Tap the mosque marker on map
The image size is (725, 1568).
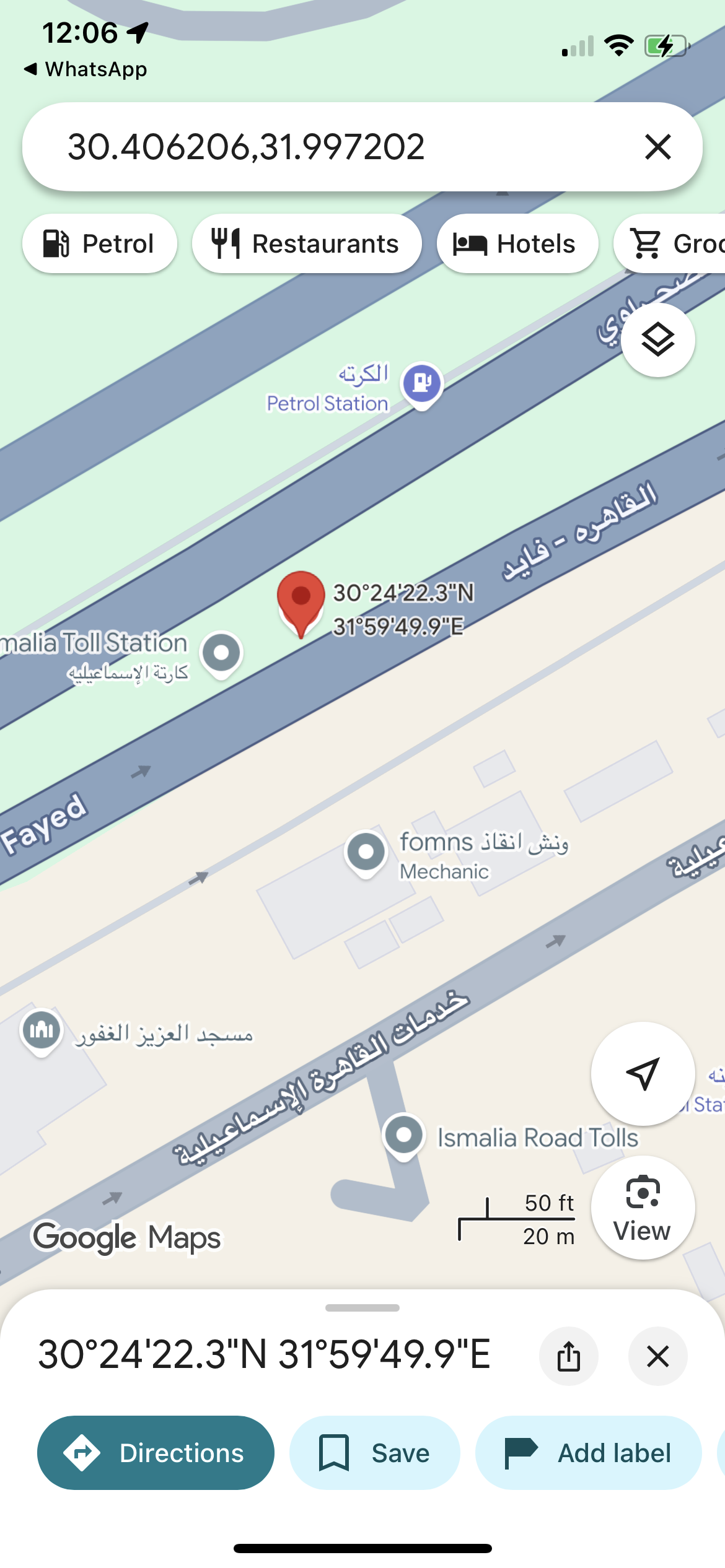pos(42,1030)
